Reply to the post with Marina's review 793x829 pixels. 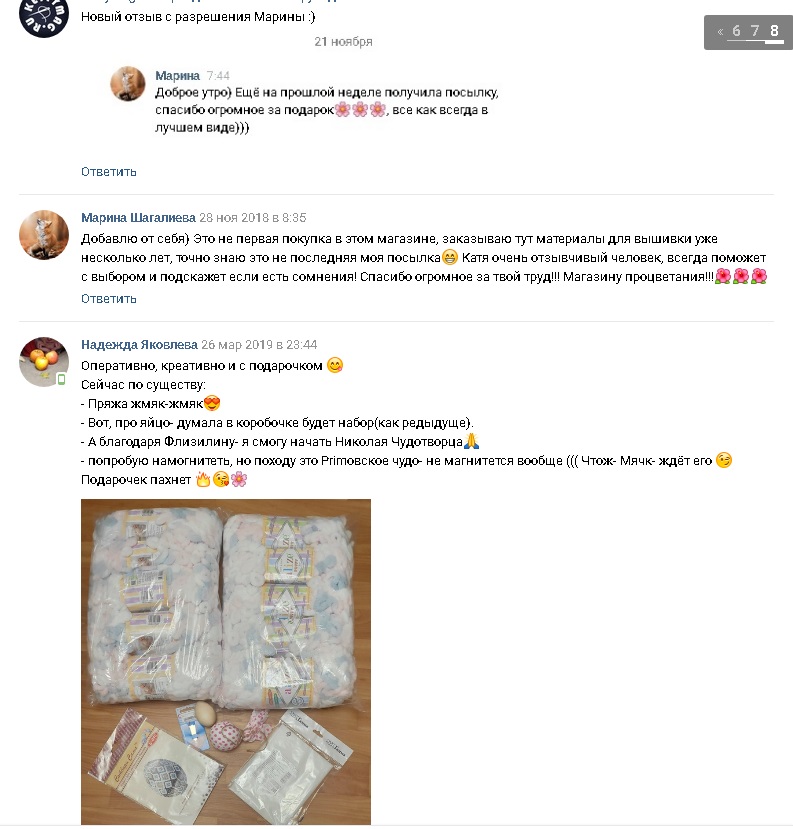tap(108, 172)
